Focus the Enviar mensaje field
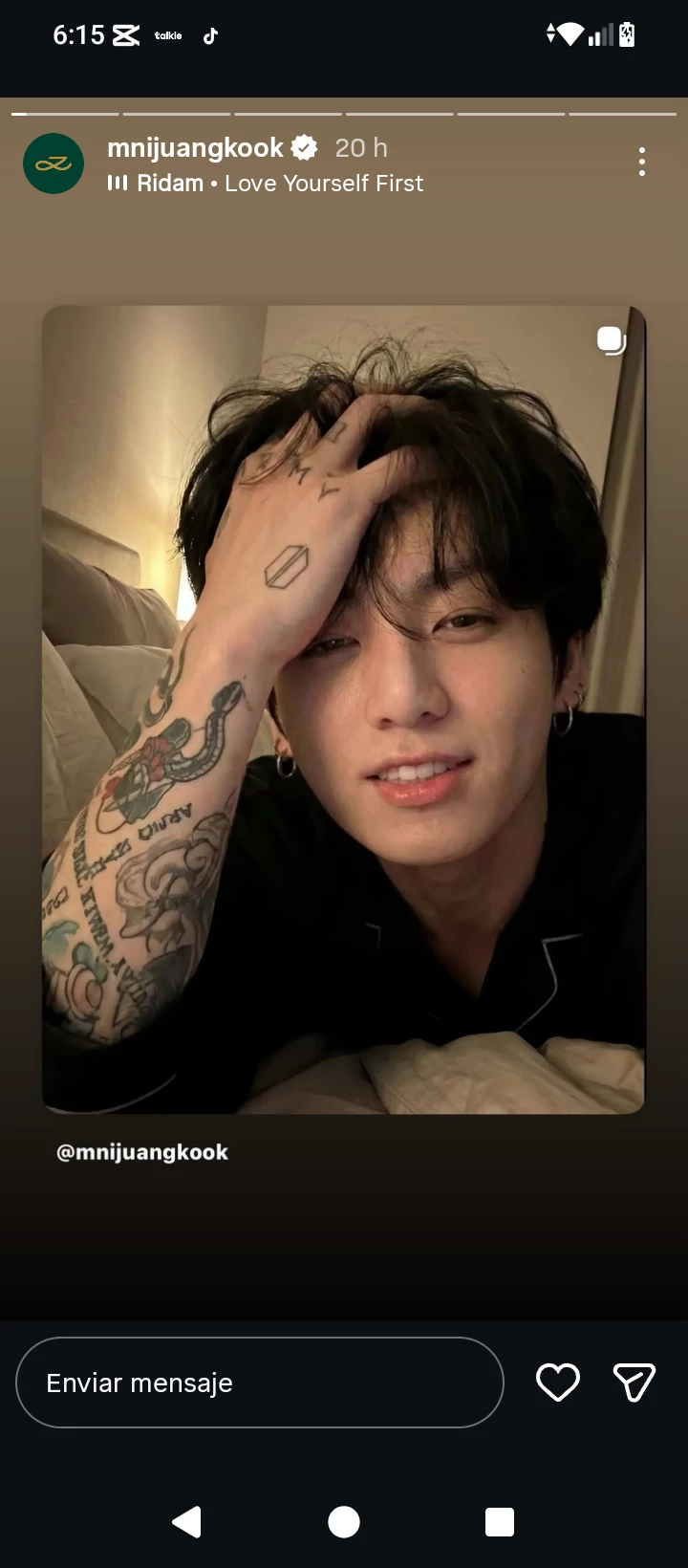Image resolution: width=688 pixels, height=1568 pixels. point(259,1383)
